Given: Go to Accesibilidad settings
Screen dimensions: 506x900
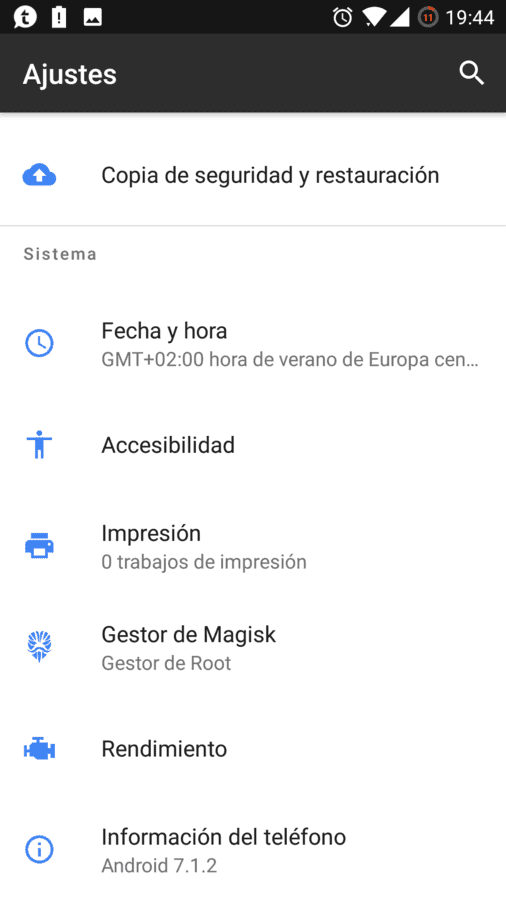Looking at the screenshot, I should click(253, 445).
